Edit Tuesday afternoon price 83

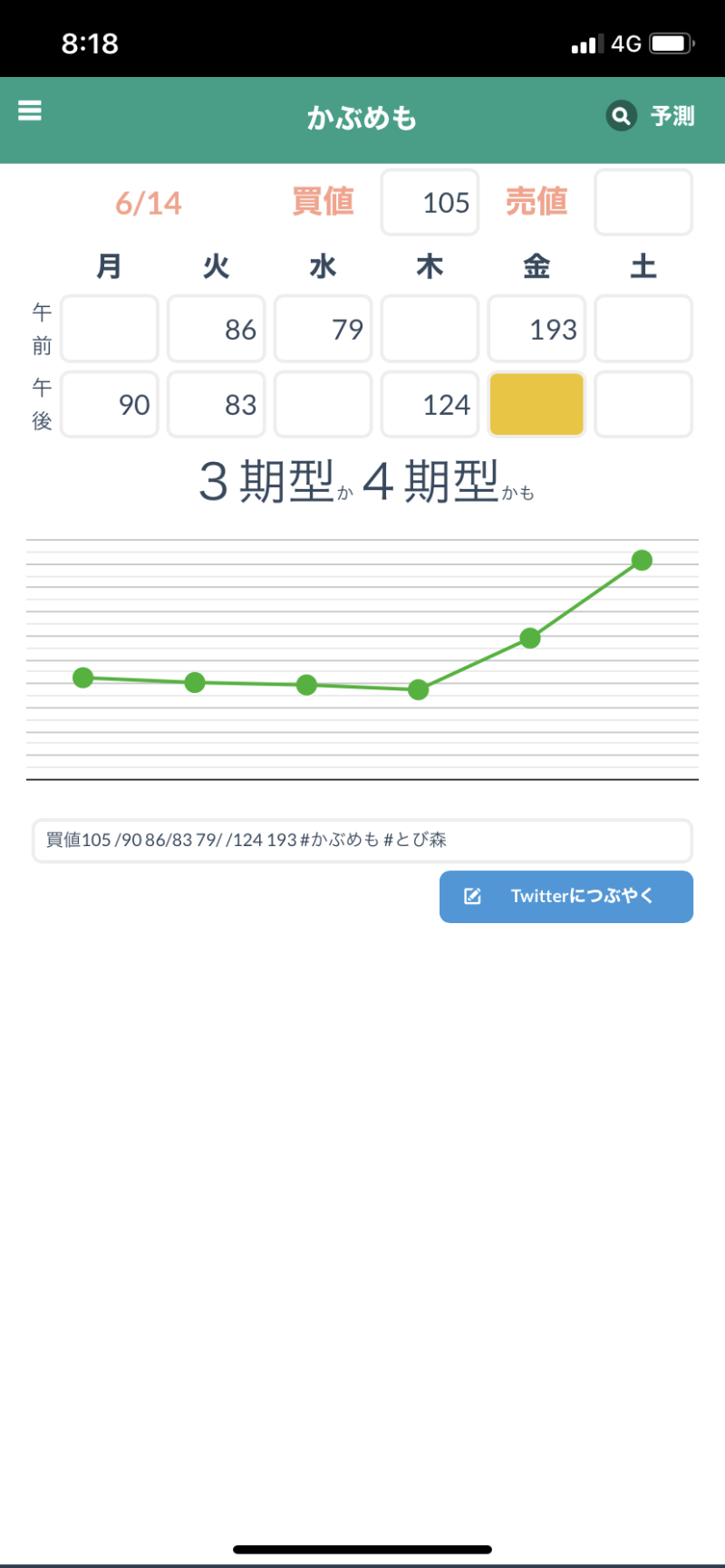click(217, 404)
